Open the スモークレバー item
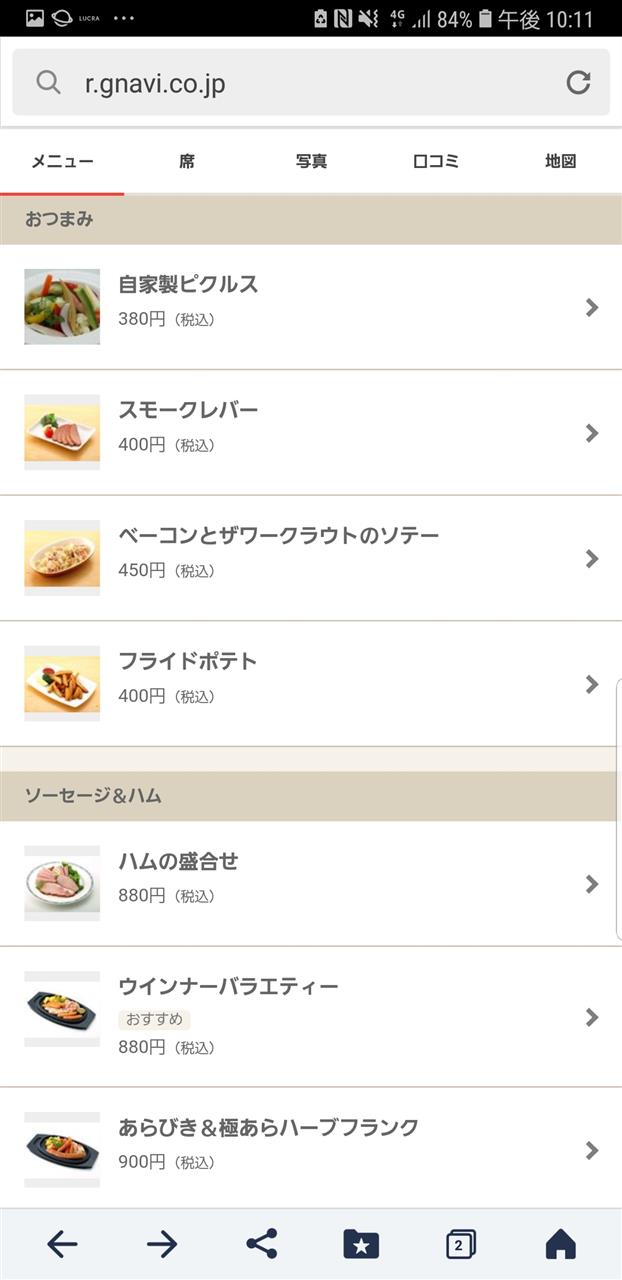Image resolution: width=622 pixels, height=1280 pixels. 311,432
